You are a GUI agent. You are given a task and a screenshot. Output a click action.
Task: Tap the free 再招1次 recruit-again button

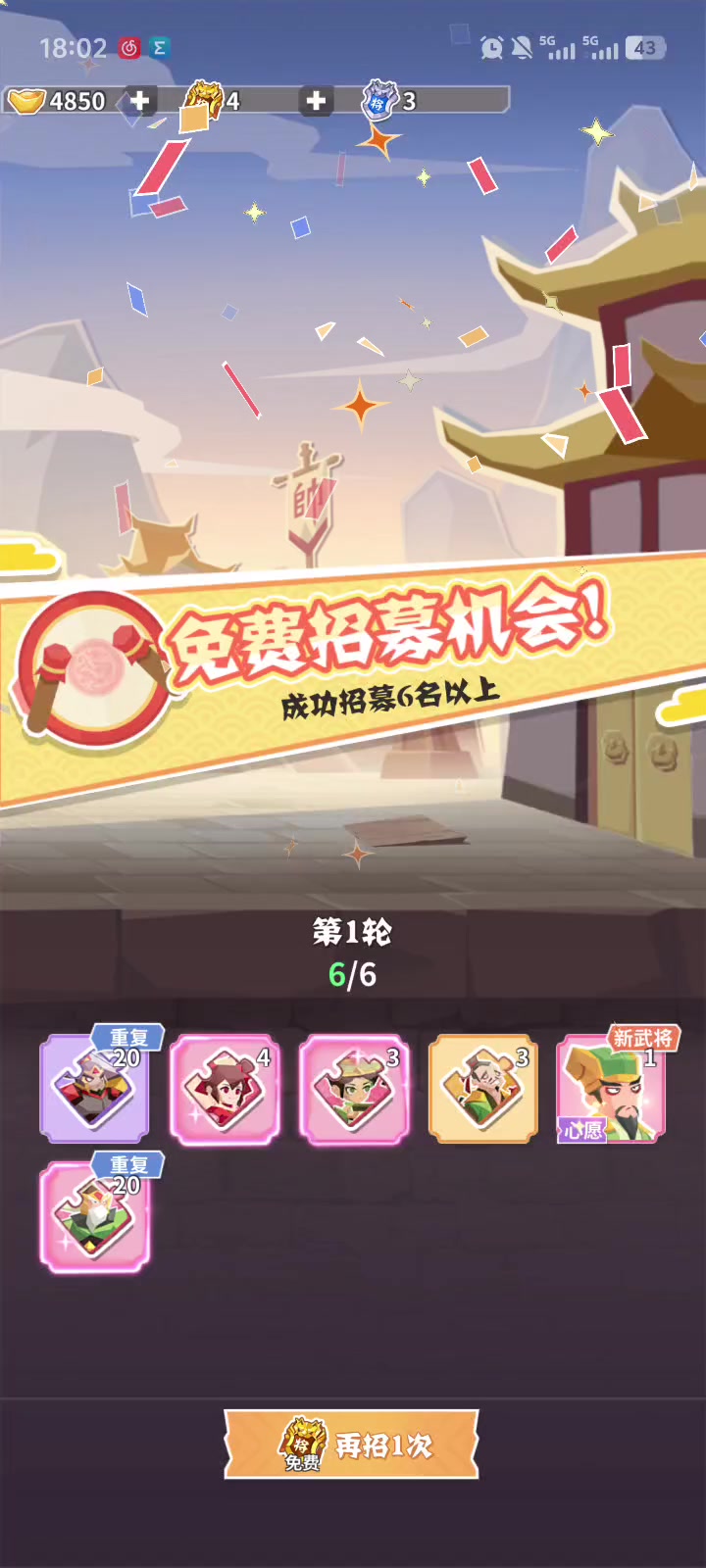tap(352, 1445)
